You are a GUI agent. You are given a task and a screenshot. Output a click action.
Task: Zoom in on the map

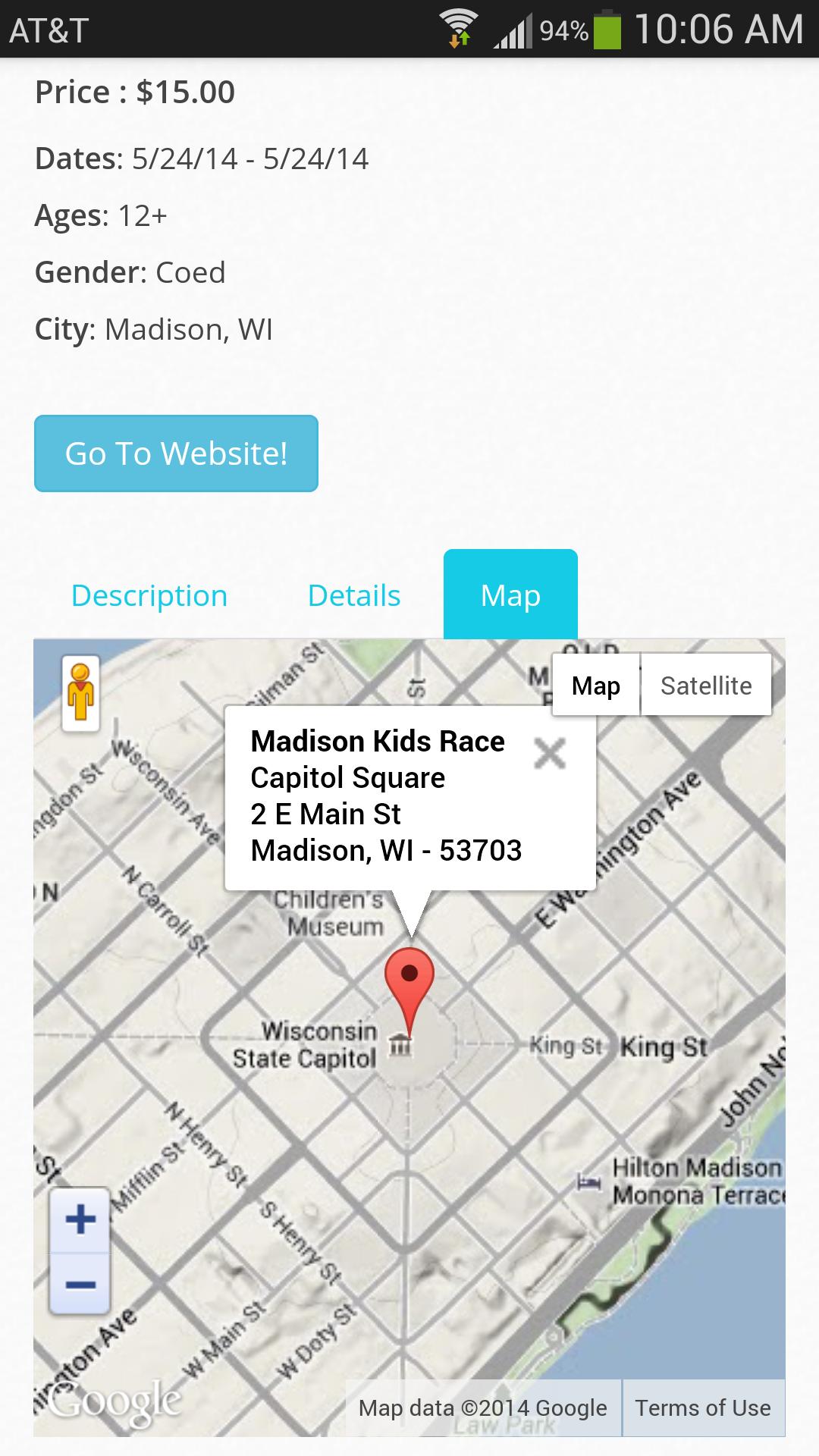click(80, 1220)
